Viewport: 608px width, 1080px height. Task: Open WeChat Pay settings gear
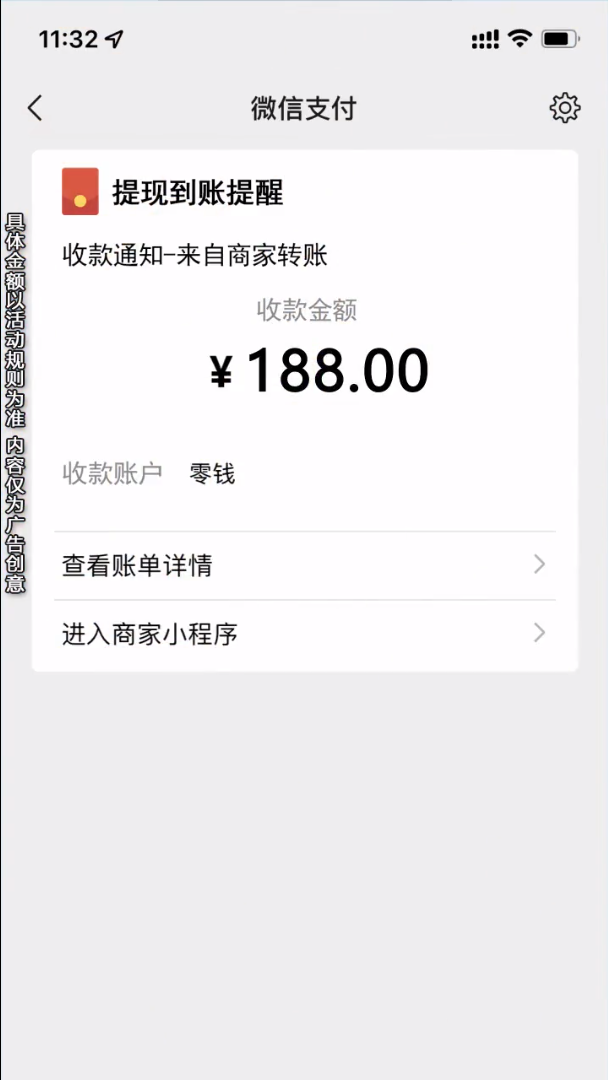[565, 108]
